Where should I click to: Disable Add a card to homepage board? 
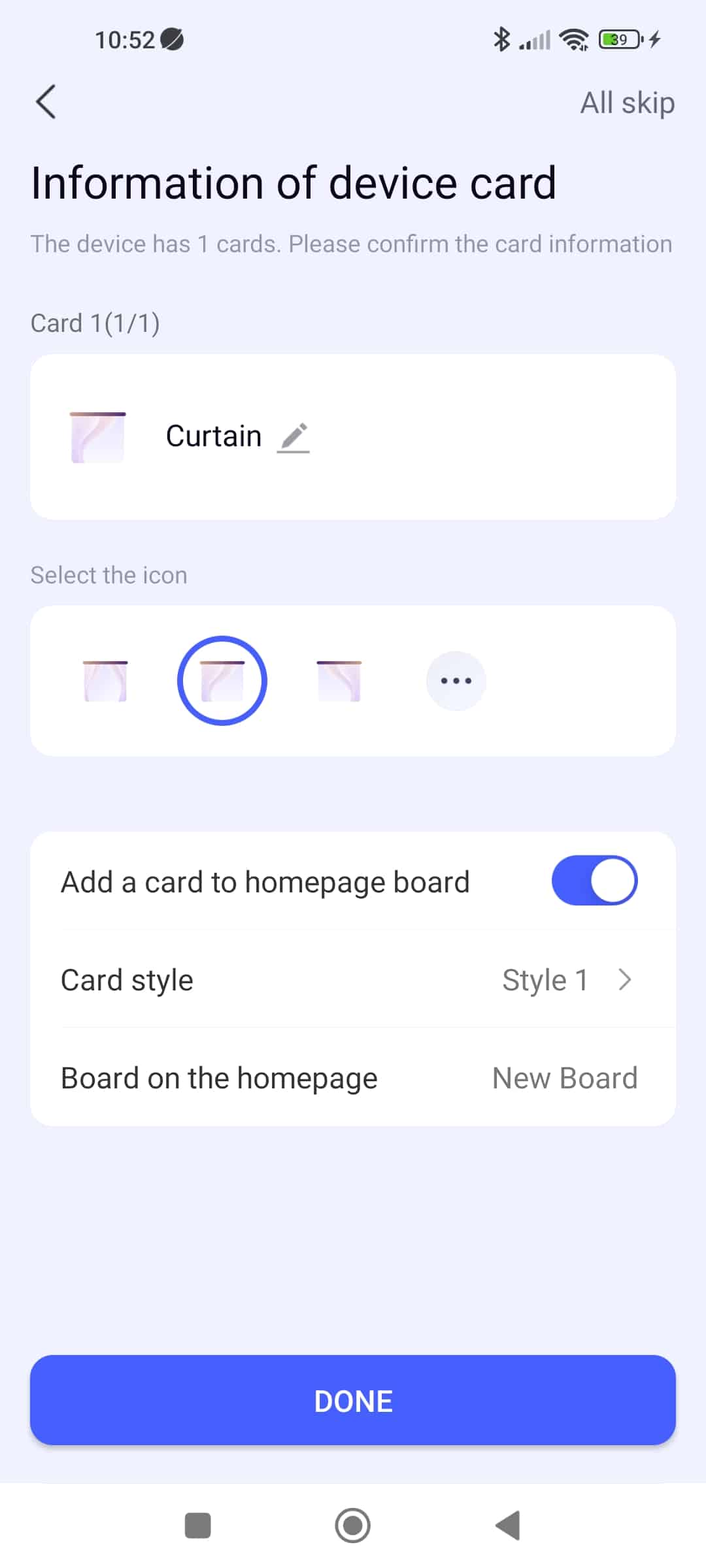[594, 881]
